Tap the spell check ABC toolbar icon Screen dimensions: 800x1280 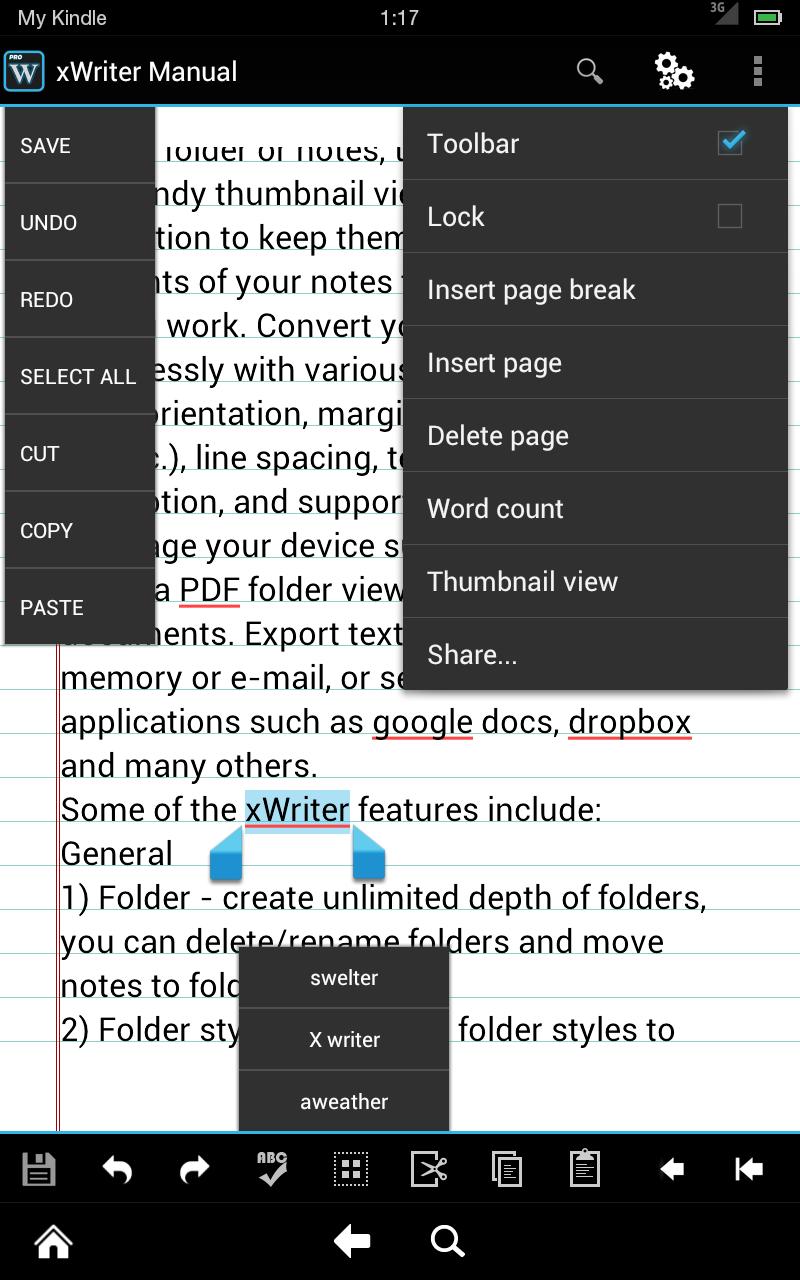[272, 1169]
